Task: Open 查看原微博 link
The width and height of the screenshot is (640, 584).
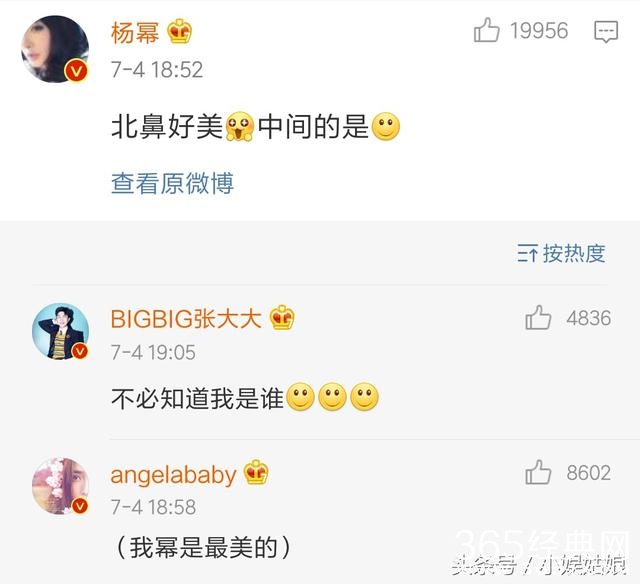Action: [x=172, y=183]
